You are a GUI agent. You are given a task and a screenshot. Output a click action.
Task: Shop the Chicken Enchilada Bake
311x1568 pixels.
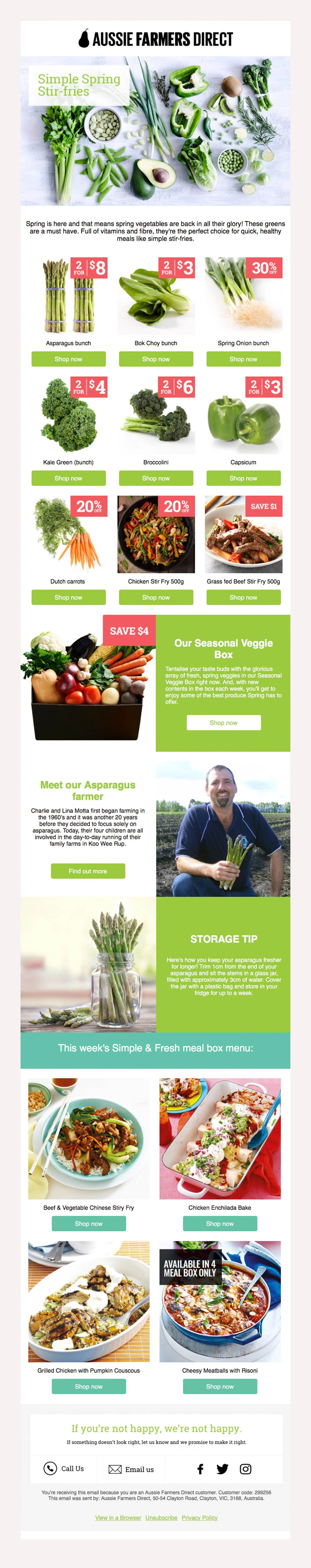click(x=220, y=1224)
